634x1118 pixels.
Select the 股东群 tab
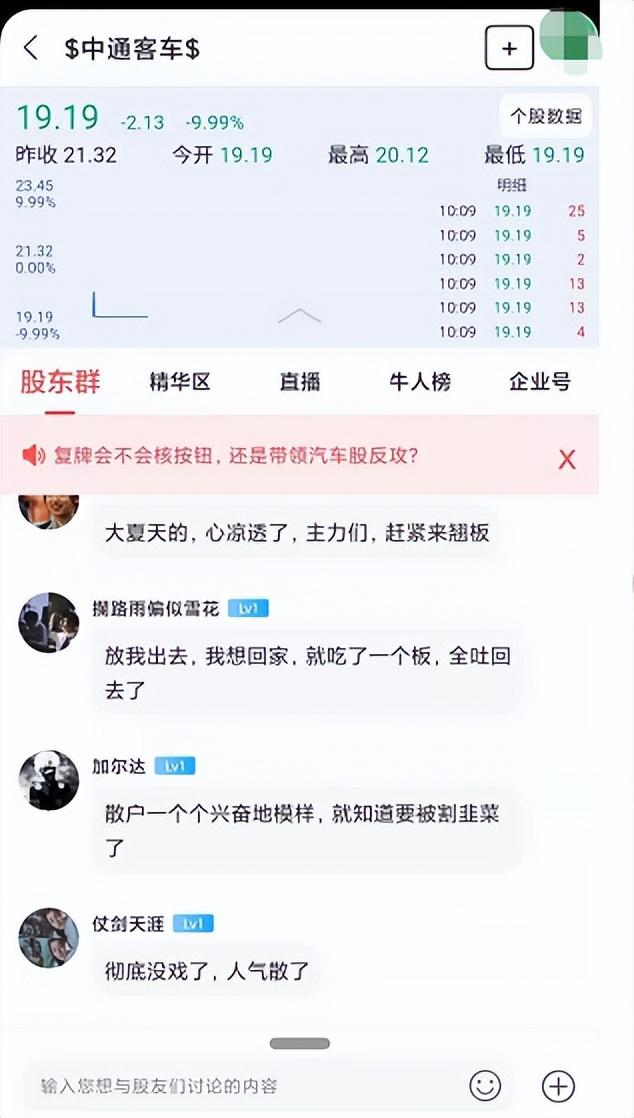tap(60, 382)
